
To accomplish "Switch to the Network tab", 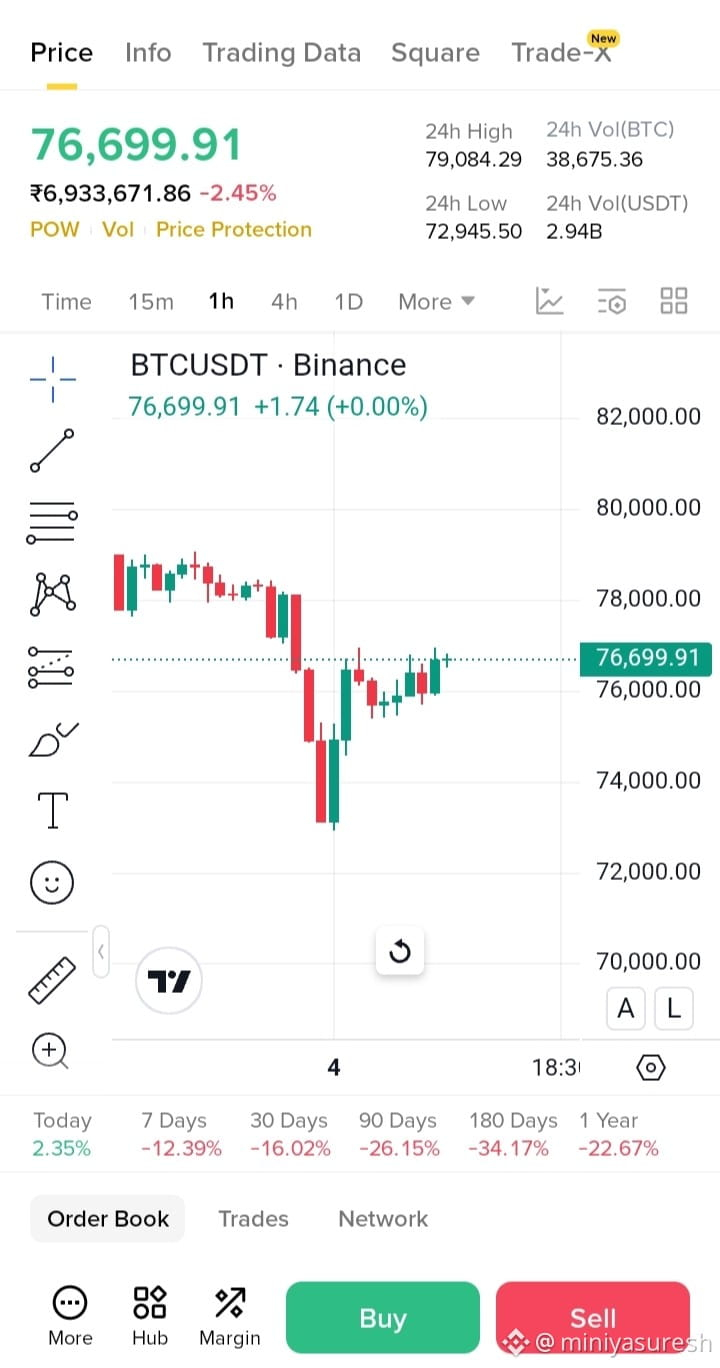I will [x=383, y=1219].
